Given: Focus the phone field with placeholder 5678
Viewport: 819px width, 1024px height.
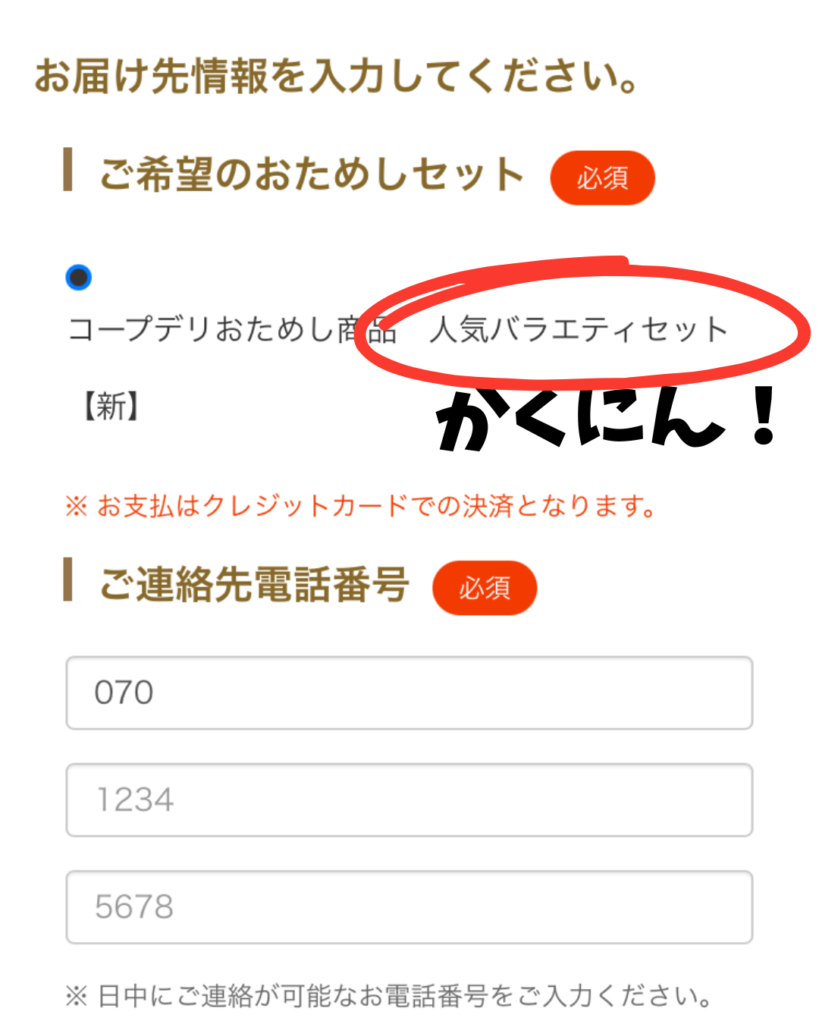Looking at the screenshot, I should pos(408,907).
